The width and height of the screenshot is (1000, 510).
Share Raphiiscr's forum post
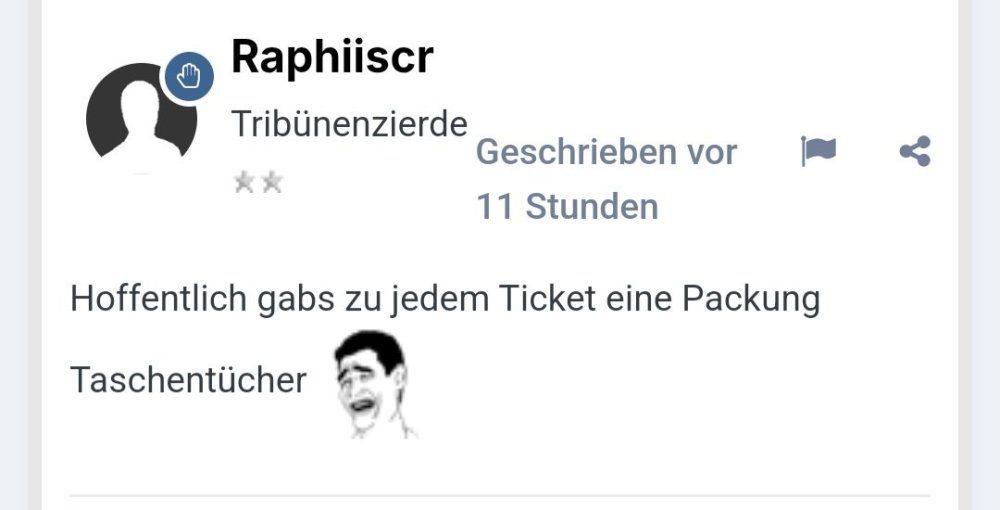(x=914, y=152)
